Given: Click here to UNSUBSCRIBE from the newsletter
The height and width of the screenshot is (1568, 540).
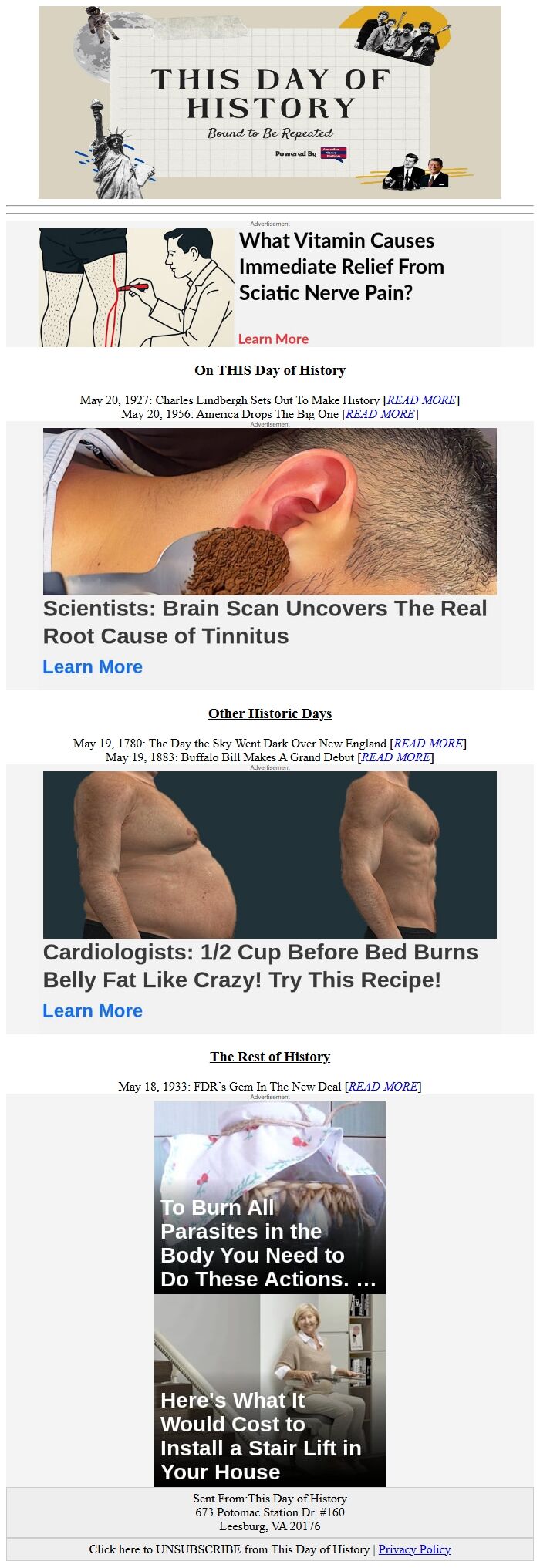Looking at the screenshot, I should coord(229,1549).
